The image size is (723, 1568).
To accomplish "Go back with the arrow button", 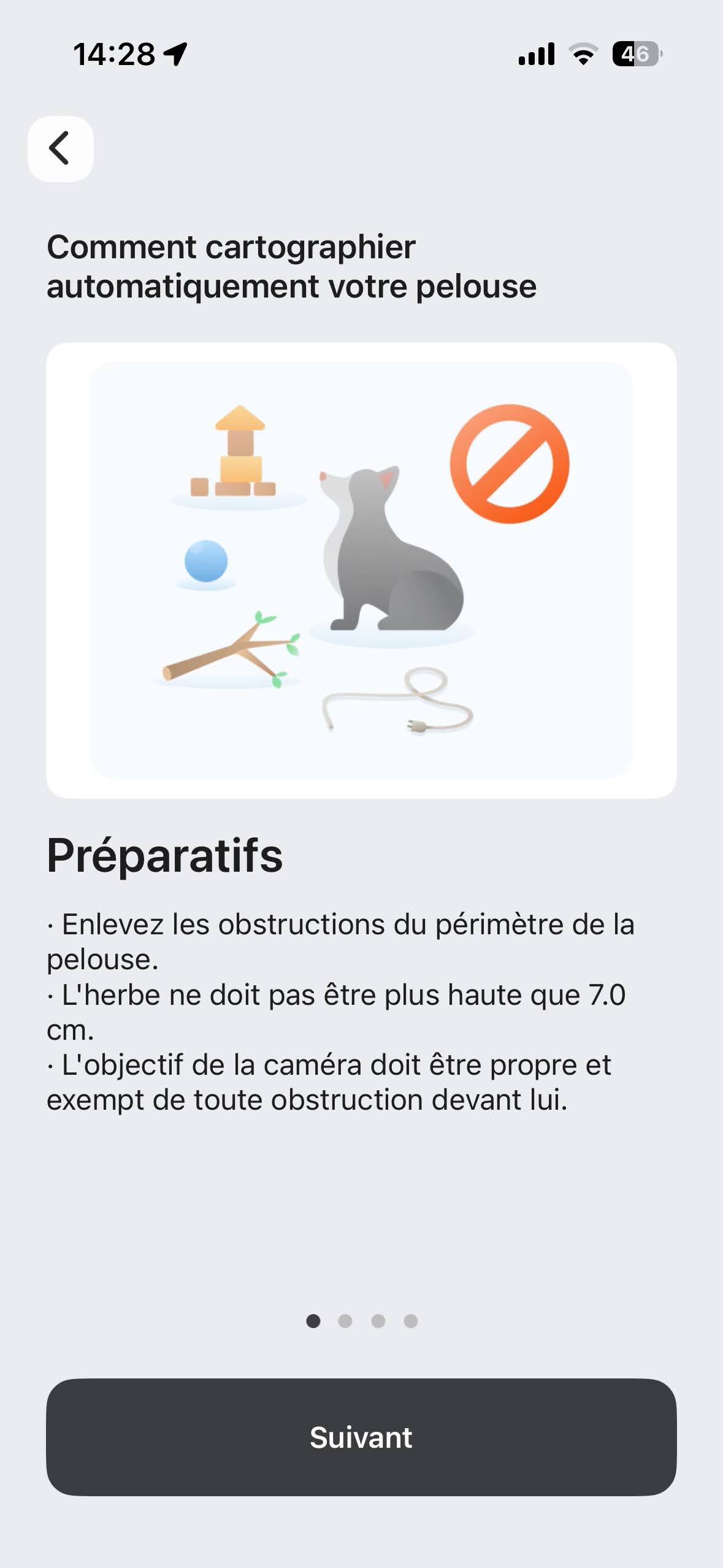I will tap(60, 148).
